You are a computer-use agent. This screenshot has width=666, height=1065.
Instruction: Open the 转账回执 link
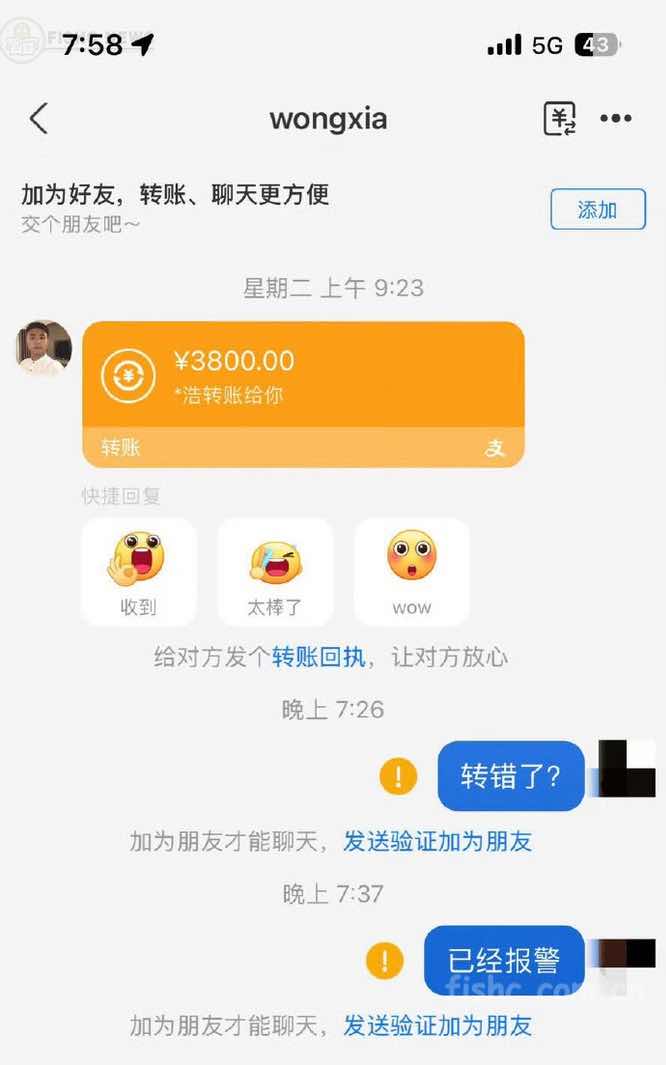(320, 657)
